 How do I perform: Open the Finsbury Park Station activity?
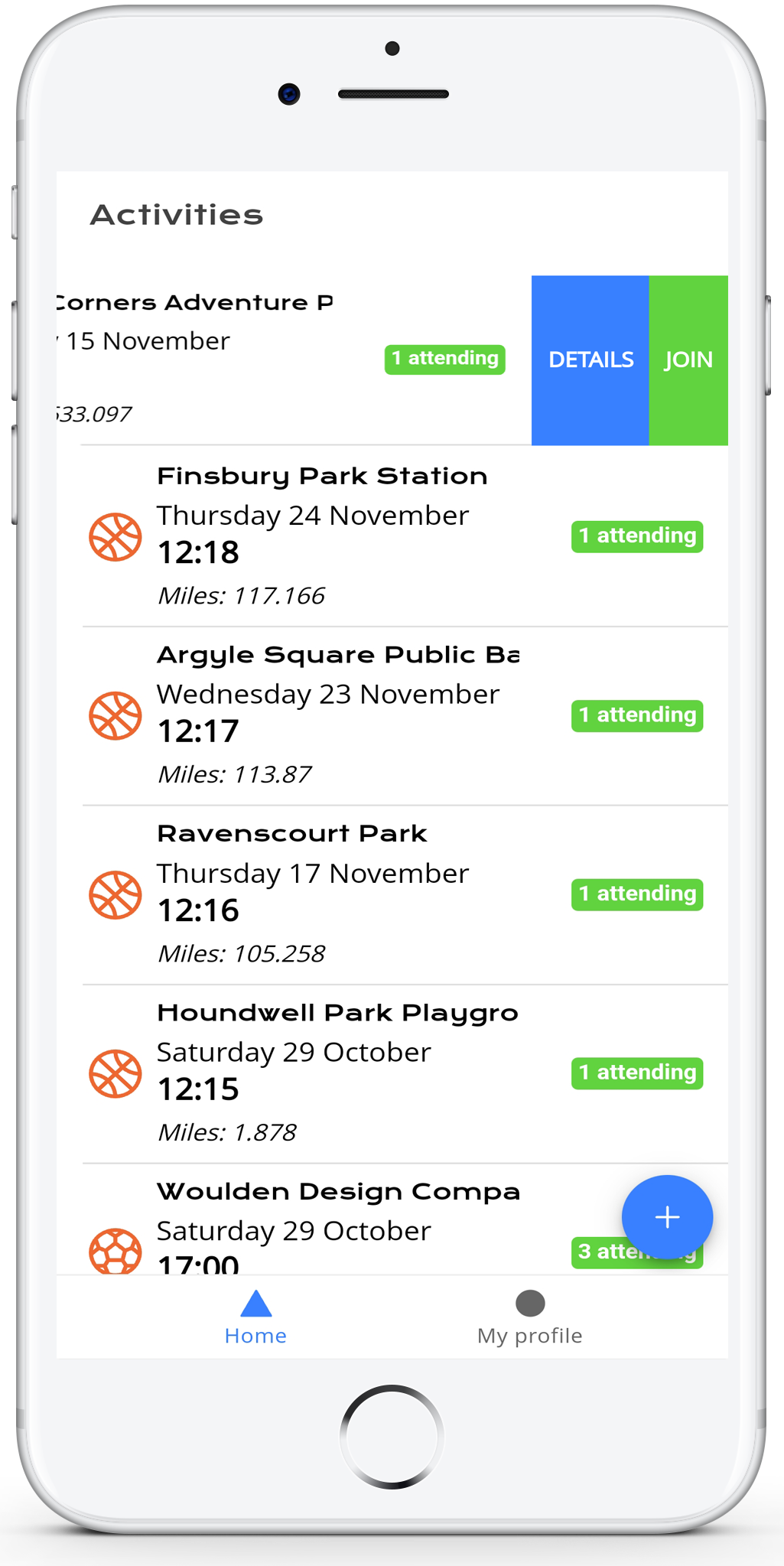405,536
